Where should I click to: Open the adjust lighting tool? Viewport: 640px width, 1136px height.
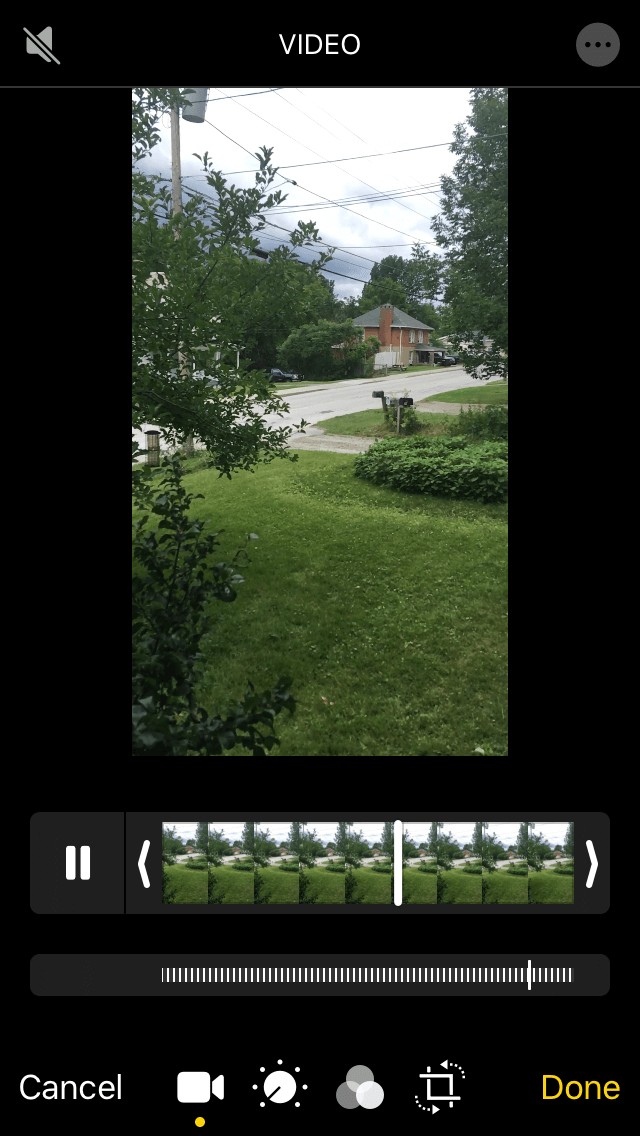(280, 1087)
